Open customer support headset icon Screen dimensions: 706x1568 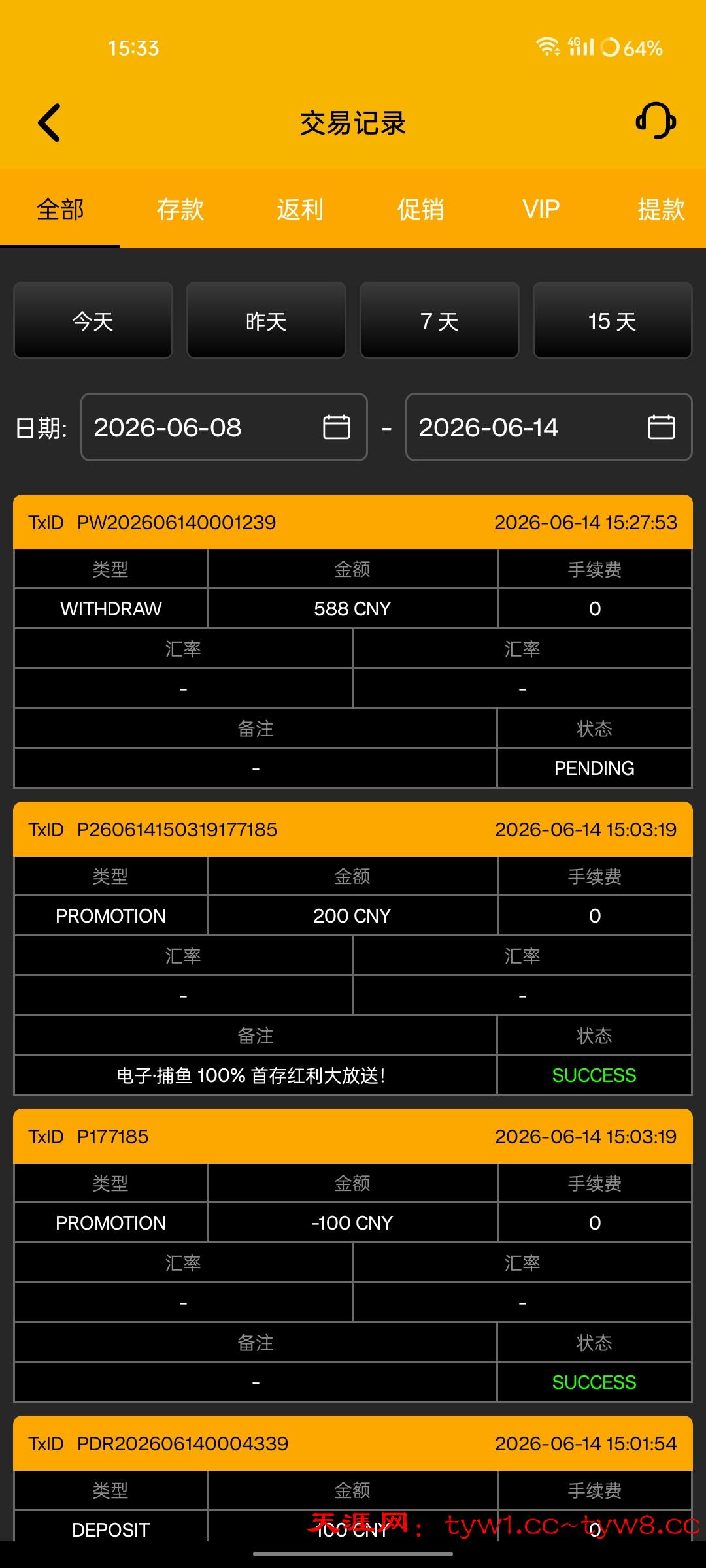point(656,121)
